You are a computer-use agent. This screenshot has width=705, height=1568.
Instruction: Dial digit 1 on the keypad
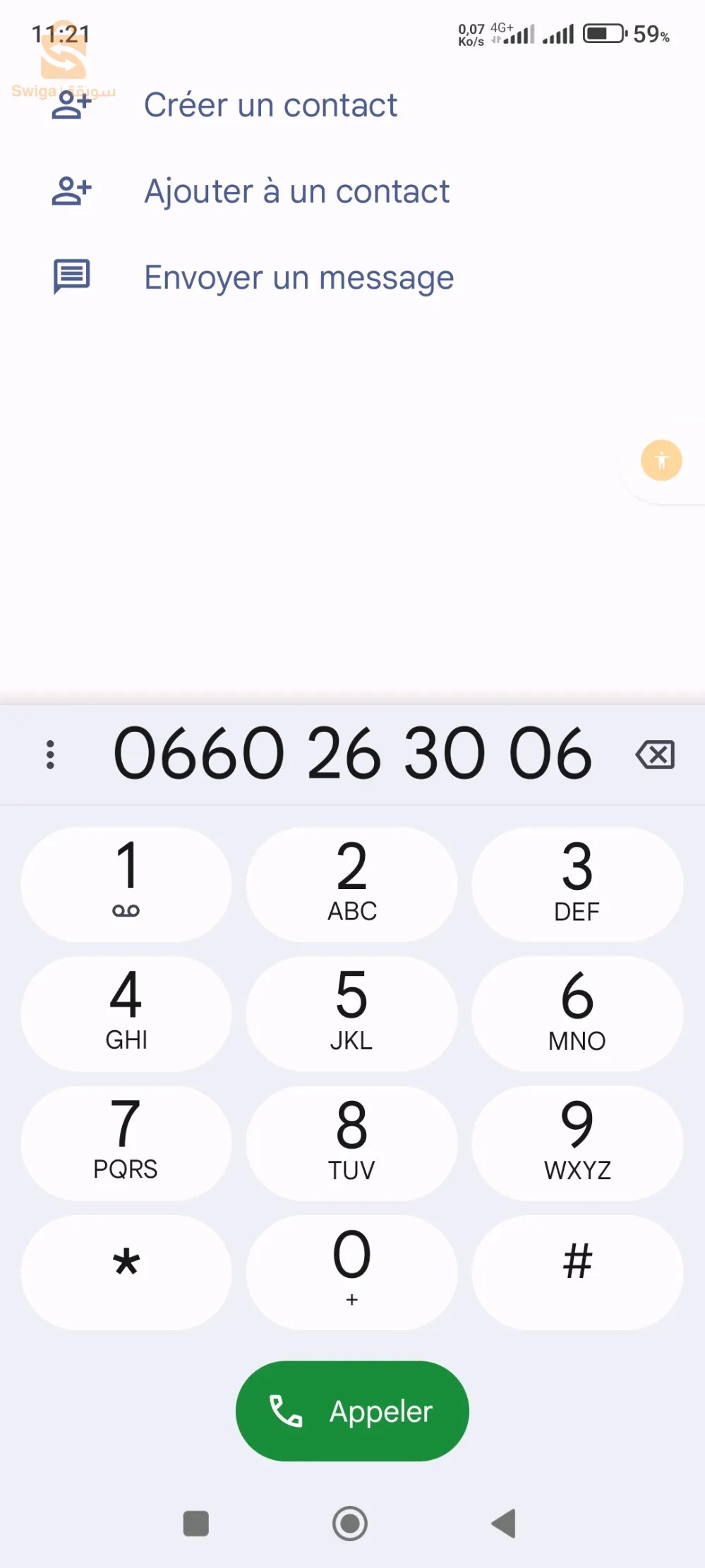[x=126, y=884]
